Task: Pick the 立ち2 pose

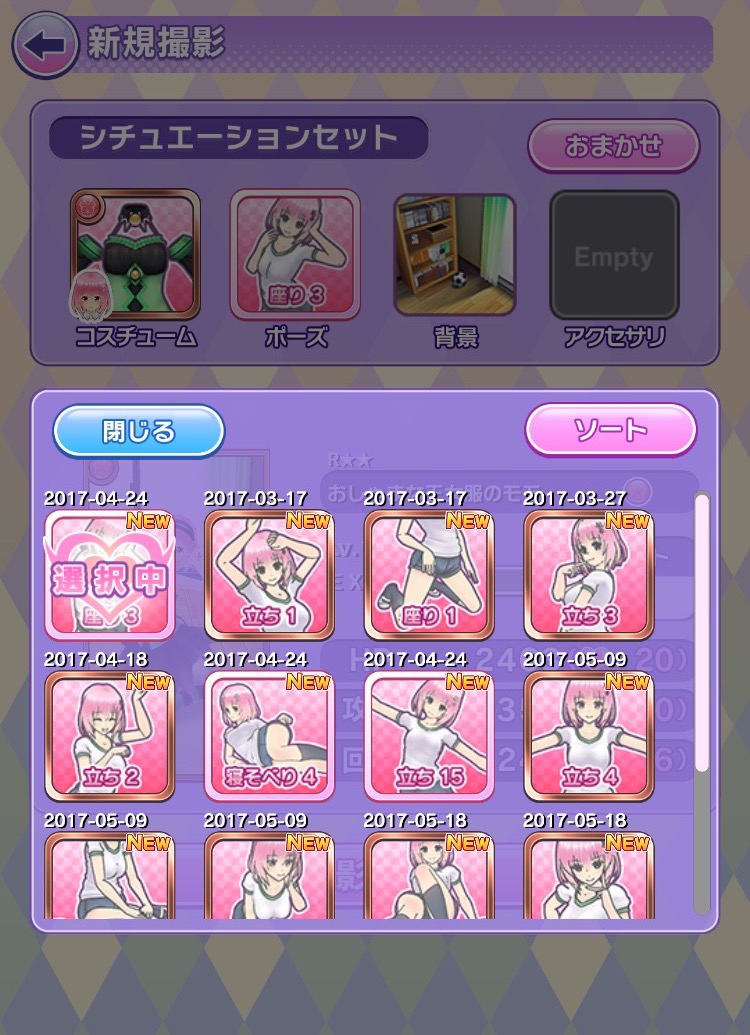Action: (x=109, y=735)
